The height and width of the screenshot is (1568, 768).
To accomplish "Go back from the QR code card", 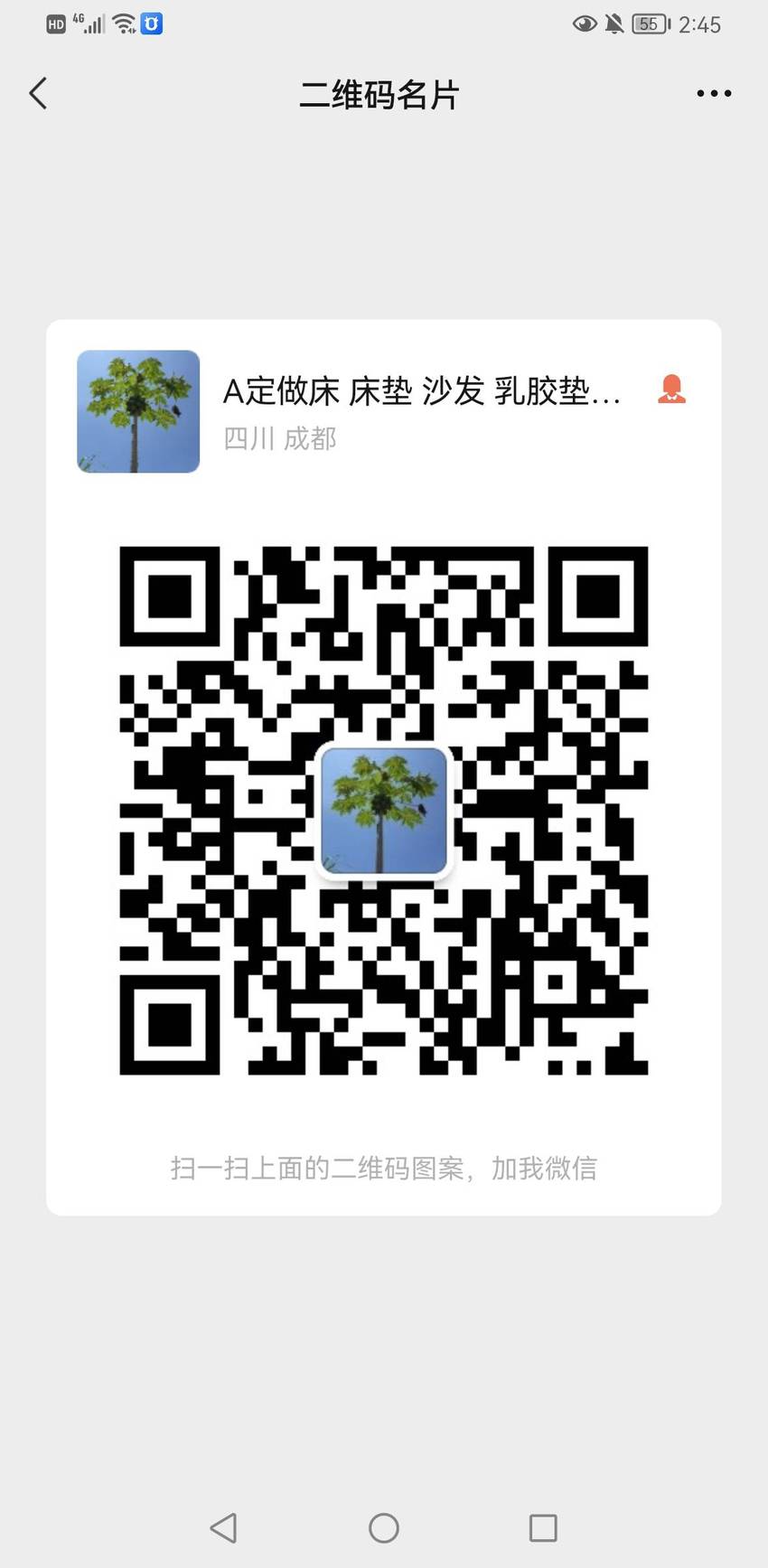I will (x=38, y=93).
